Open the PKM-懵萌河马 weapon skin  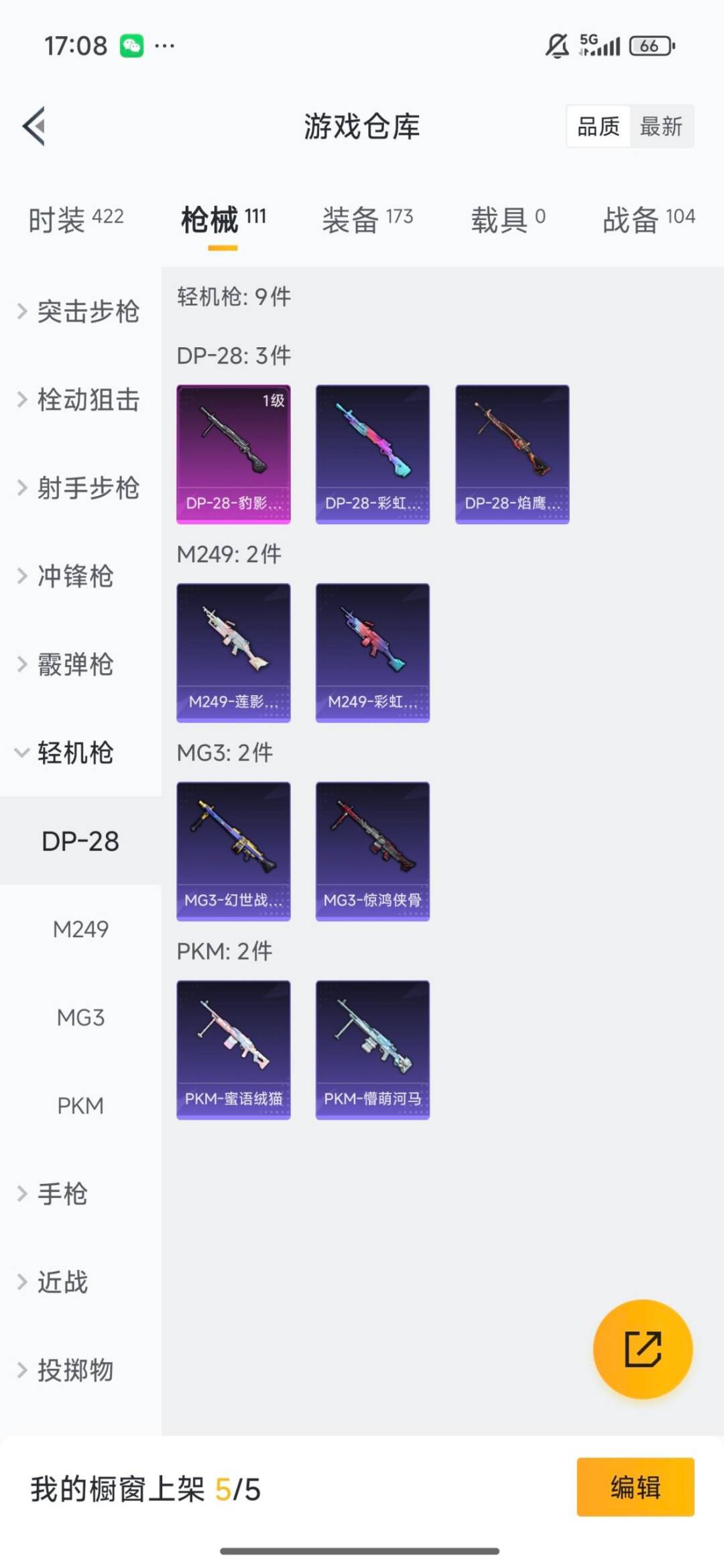pyautogui.click(x=372, y=1049)
